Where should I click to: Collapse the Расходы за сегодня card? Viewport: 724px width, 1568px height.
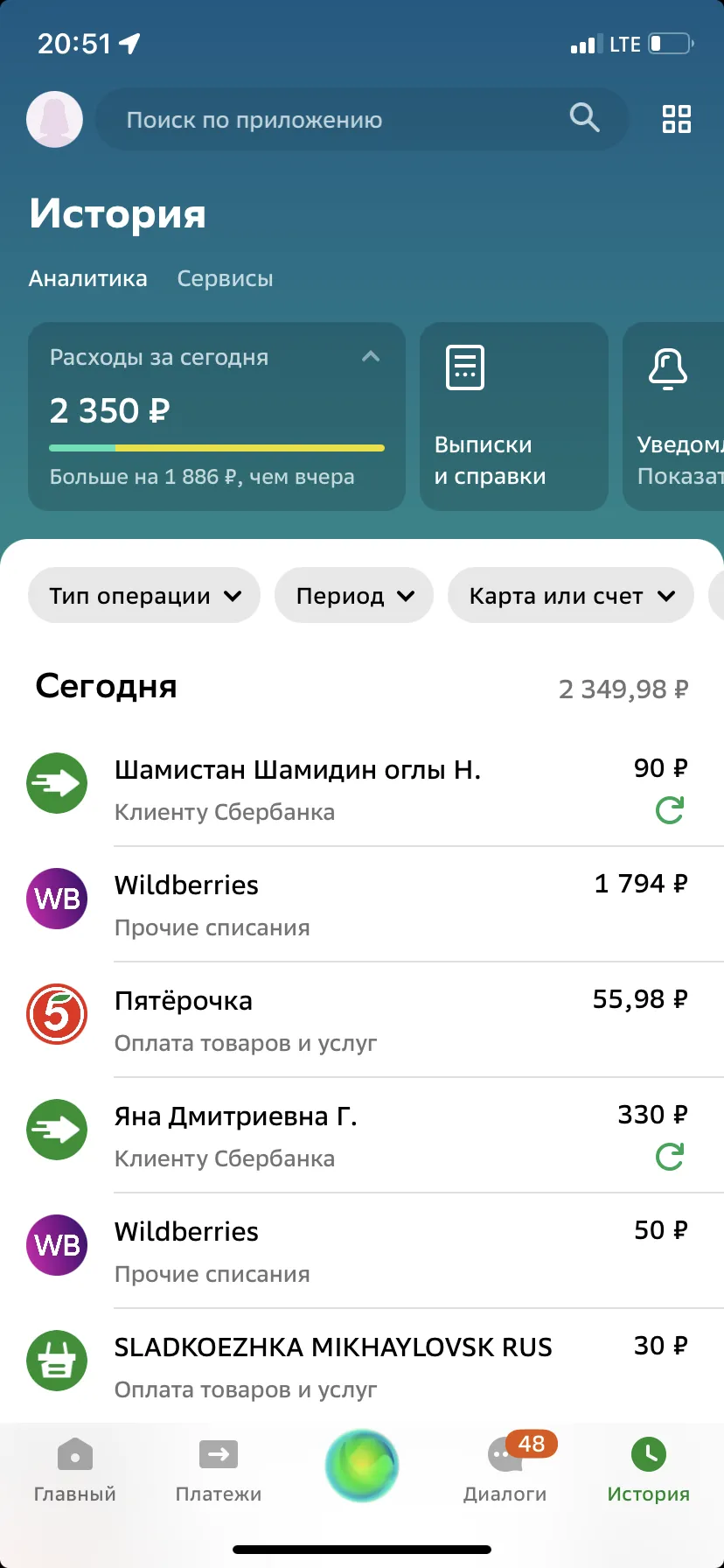coord(371,356)
